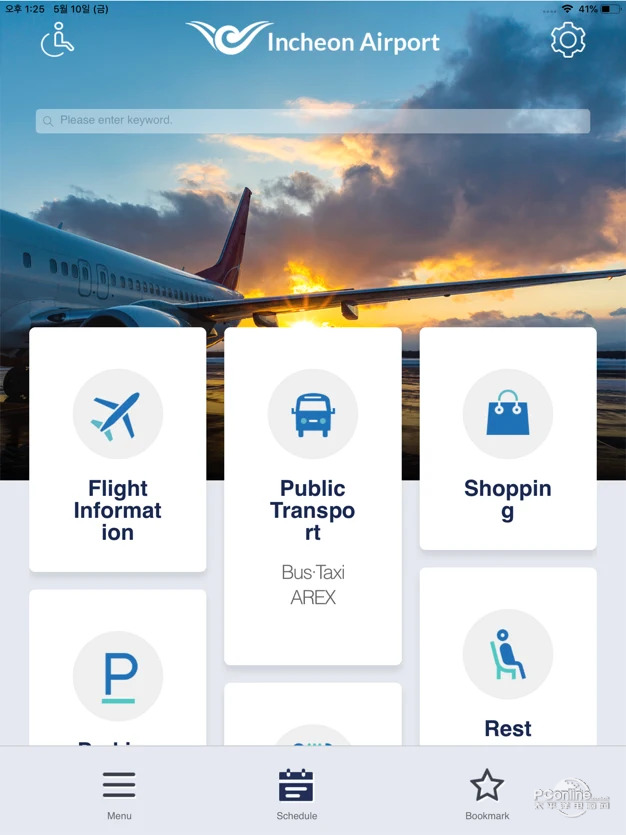
Task: Open the accessibility wheelchair icon
Action: coord(58,40)
